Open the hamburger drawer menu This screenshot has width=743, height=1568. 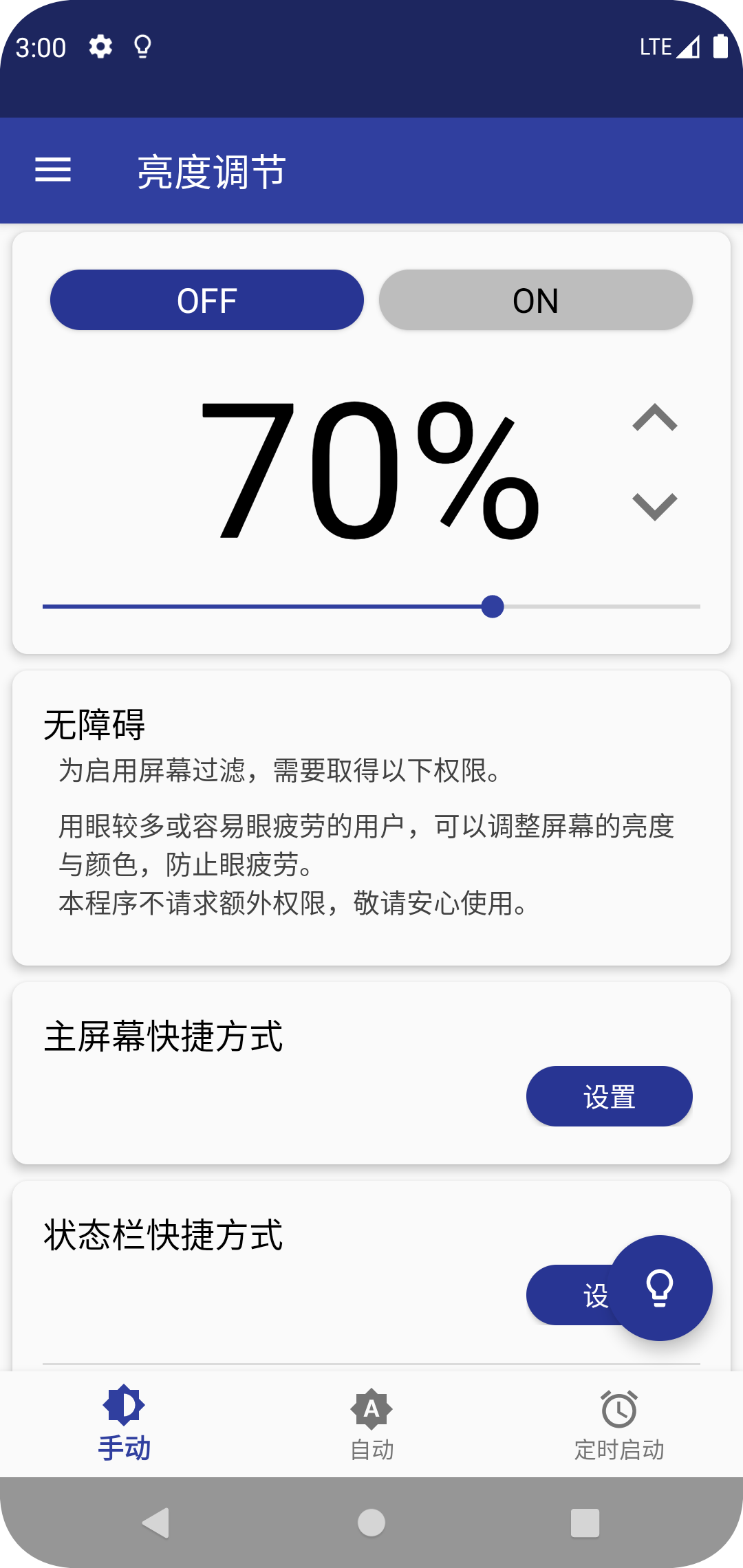click(53, 170)
